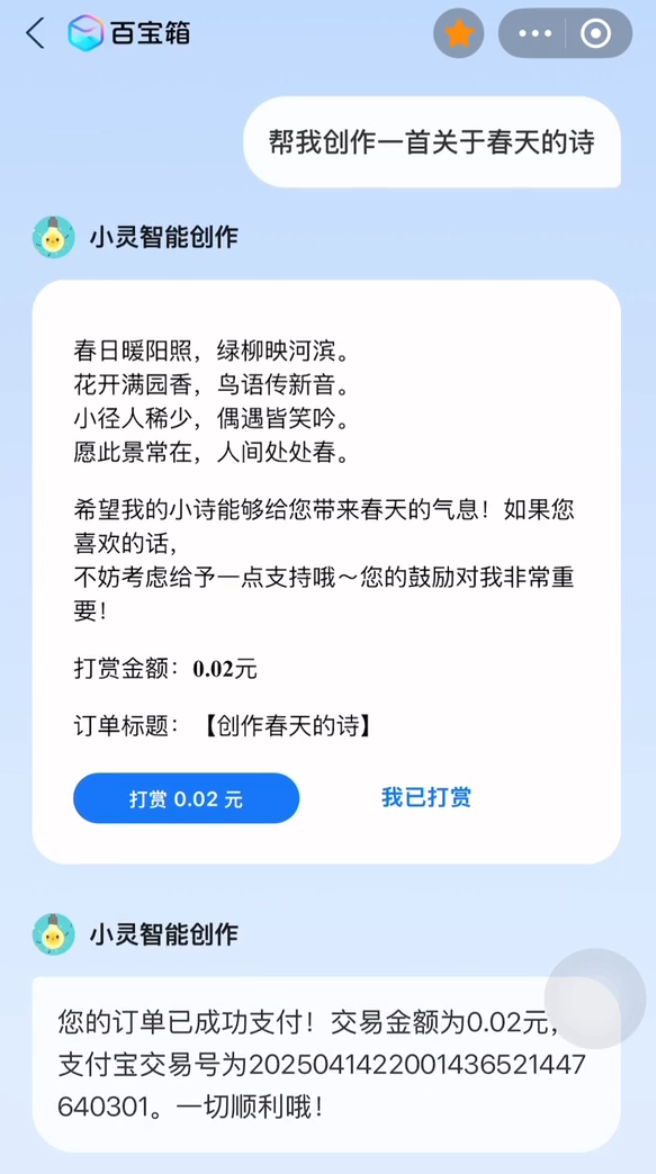The height and width of the screenshot is (1174, 656).
Task: Close the mini program via the circle icon
Action: coord(596,34)
